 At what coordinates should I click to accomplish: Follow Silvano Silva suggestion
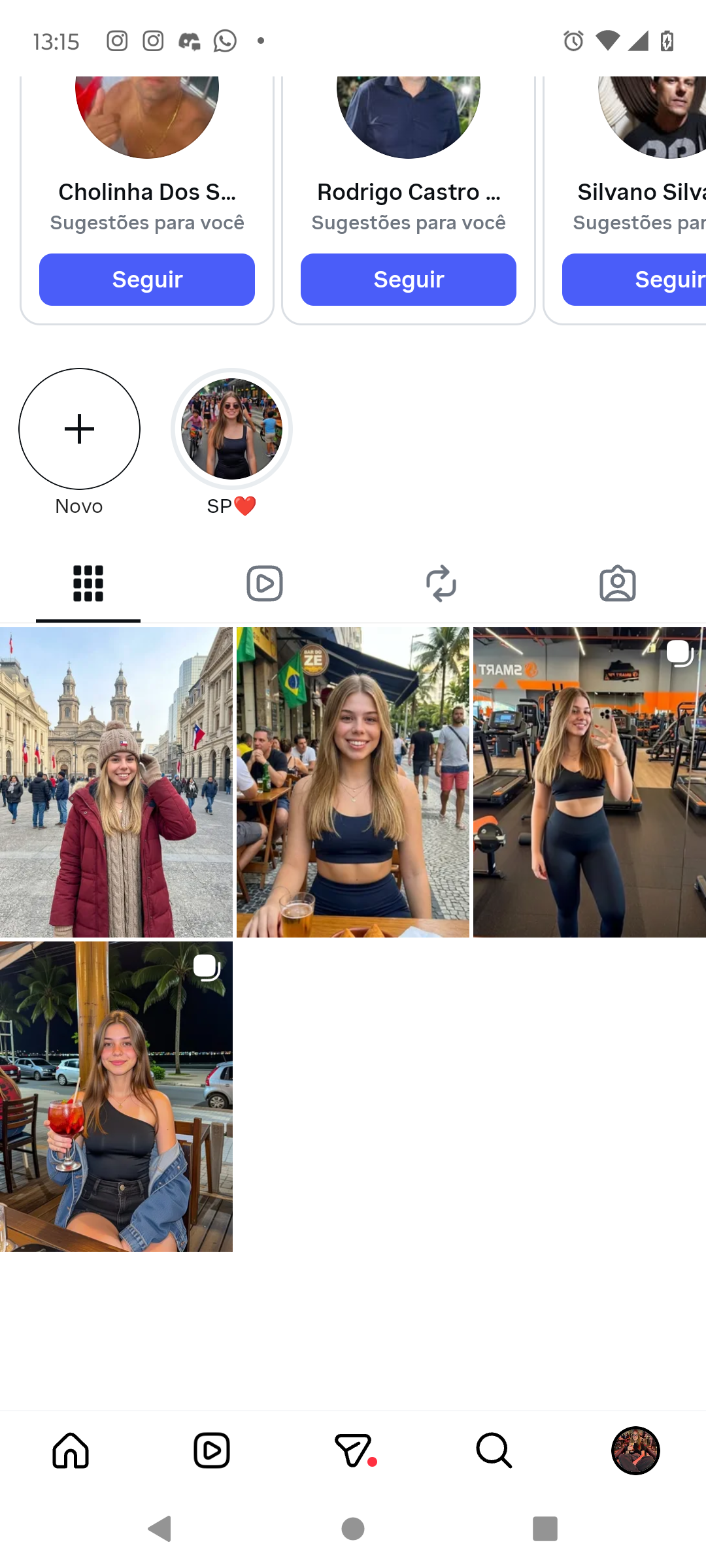click(x=634, y=280)
